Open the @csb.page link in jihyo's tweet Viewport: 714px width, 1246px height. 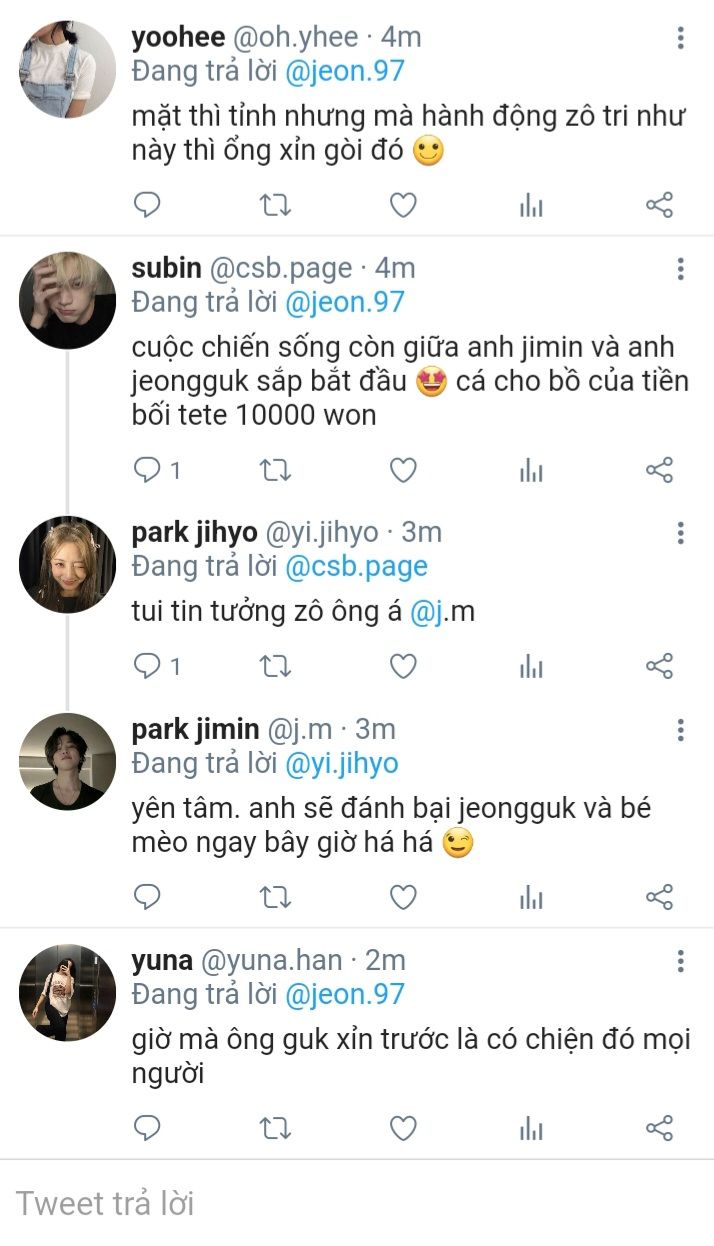click(x=356, y=566)
